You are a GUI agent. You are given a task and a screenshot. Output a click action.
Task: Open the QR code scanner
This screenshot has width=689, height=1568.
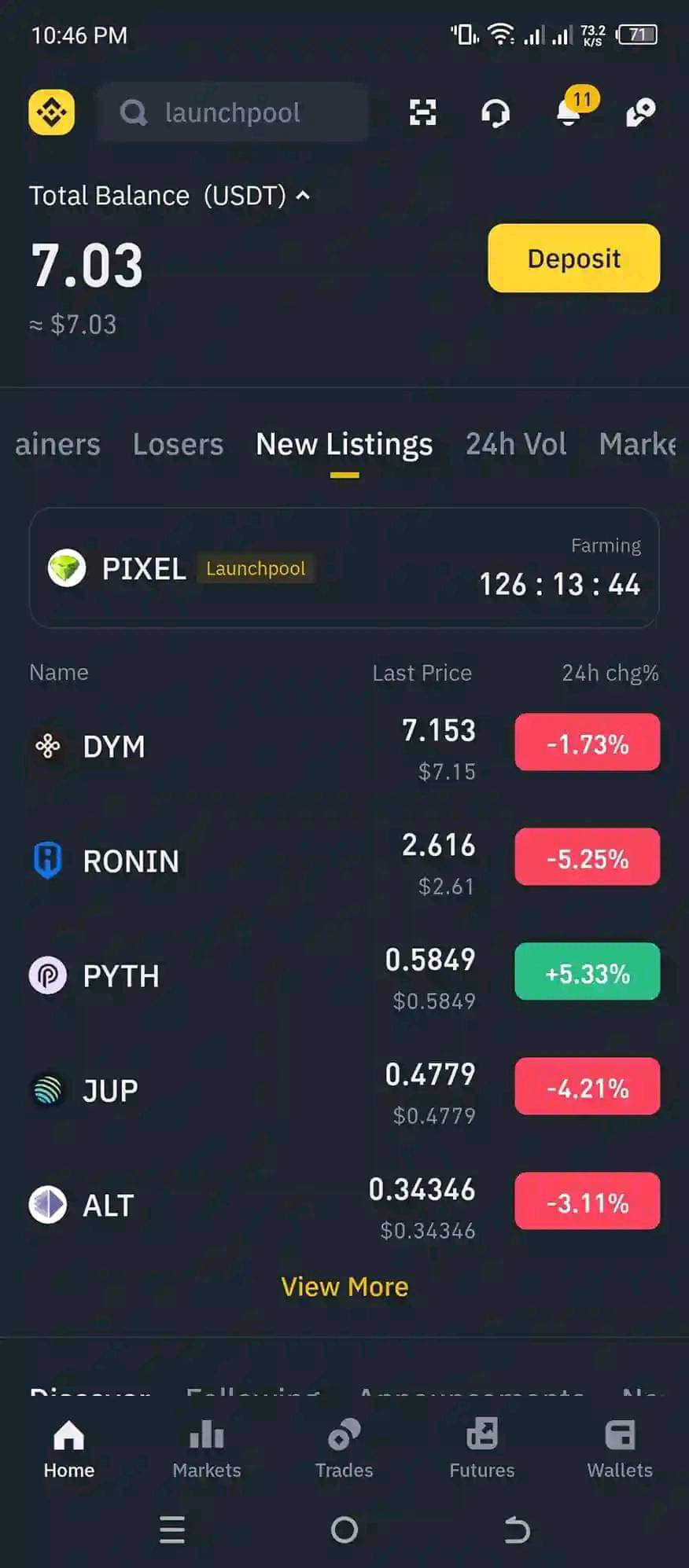coord(423,112)
